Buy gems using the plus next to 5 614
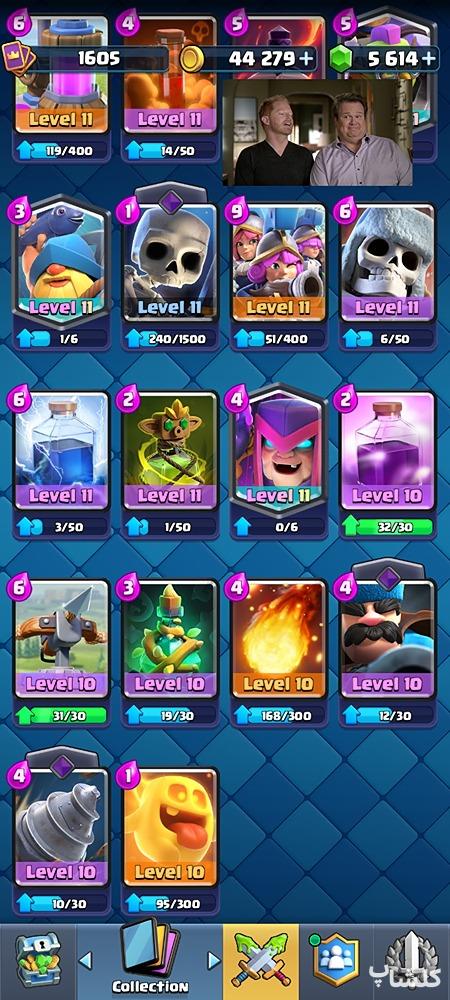This screenshot has width=450, height=1000. click(x=428, y=59)
